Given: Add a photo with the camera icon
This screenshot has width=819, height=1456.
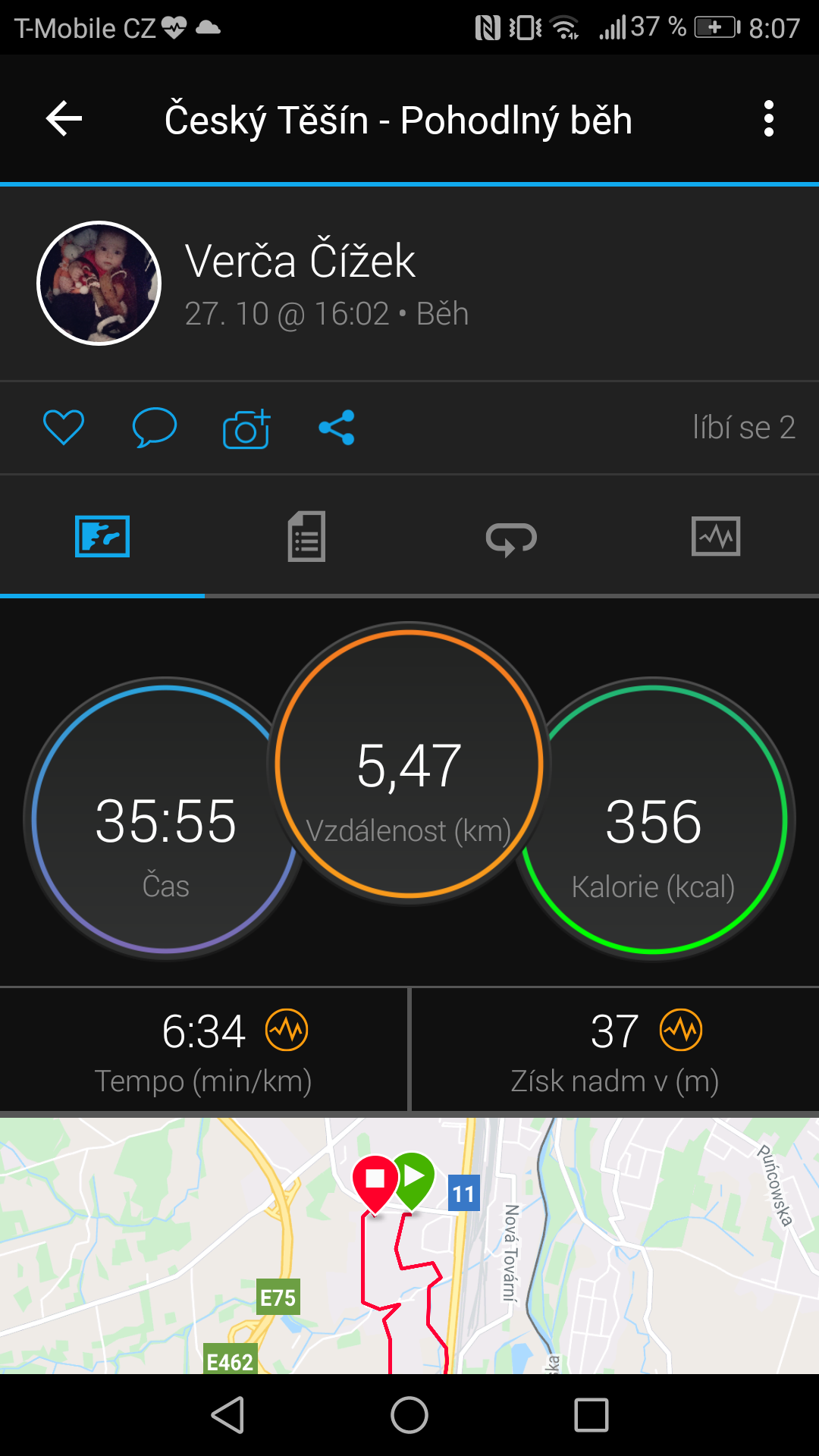Looking at the screenshot, I should click(x=246, y=428).
